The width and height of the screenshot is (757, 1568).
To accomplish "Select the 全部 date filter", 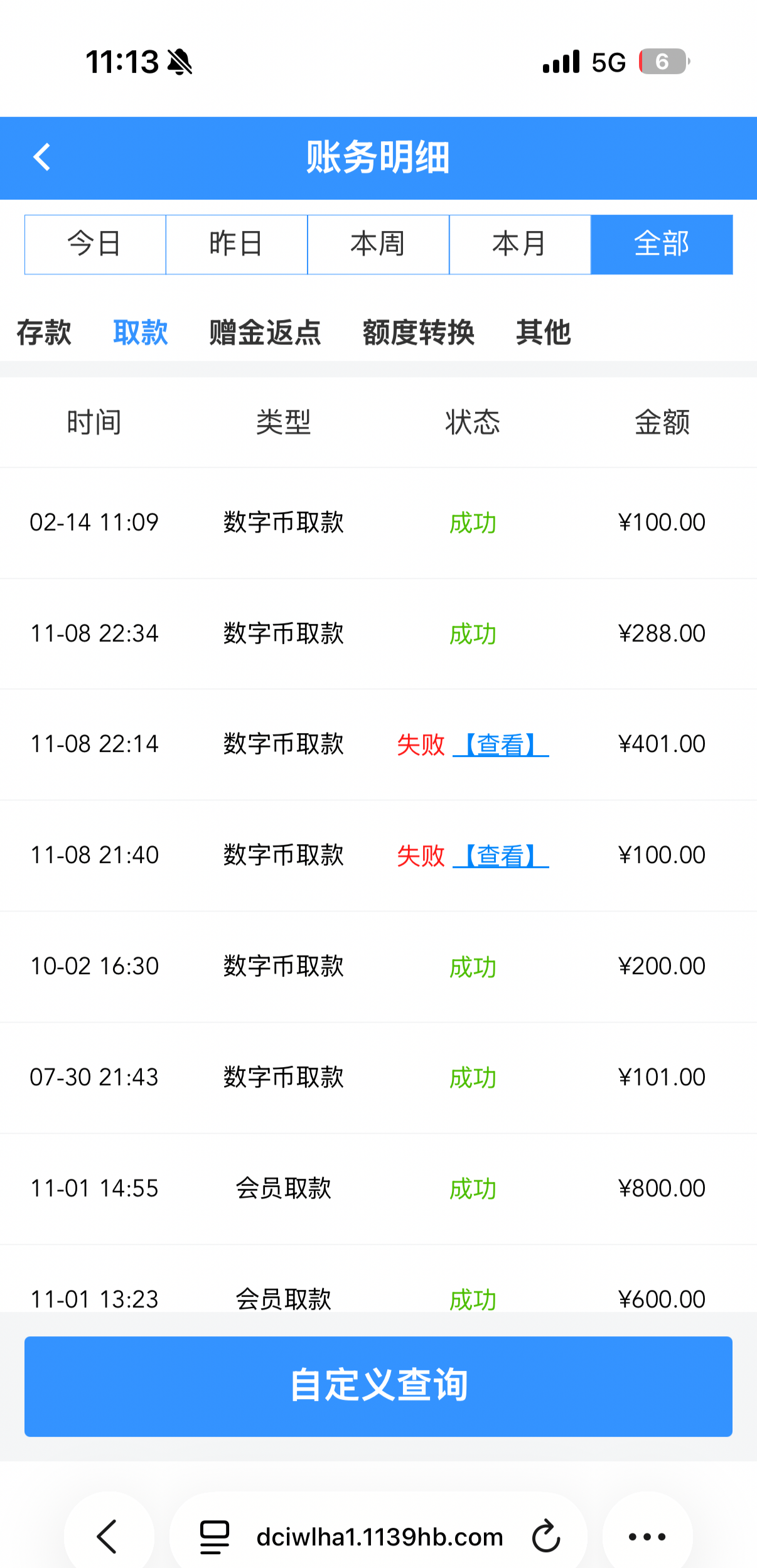I will (662, 244).
